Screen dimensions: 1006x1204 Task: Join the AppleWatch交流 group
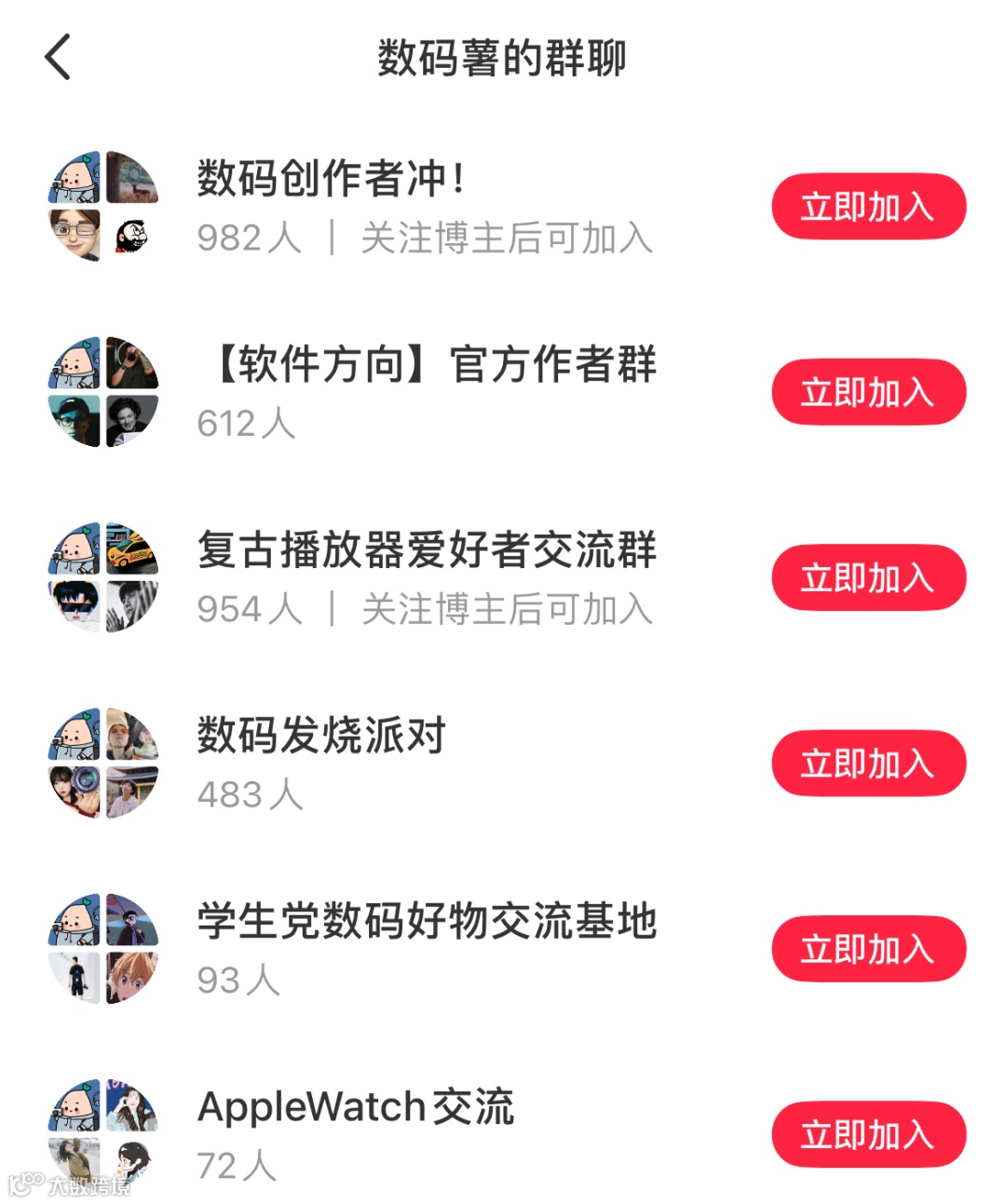point(868,1134)
